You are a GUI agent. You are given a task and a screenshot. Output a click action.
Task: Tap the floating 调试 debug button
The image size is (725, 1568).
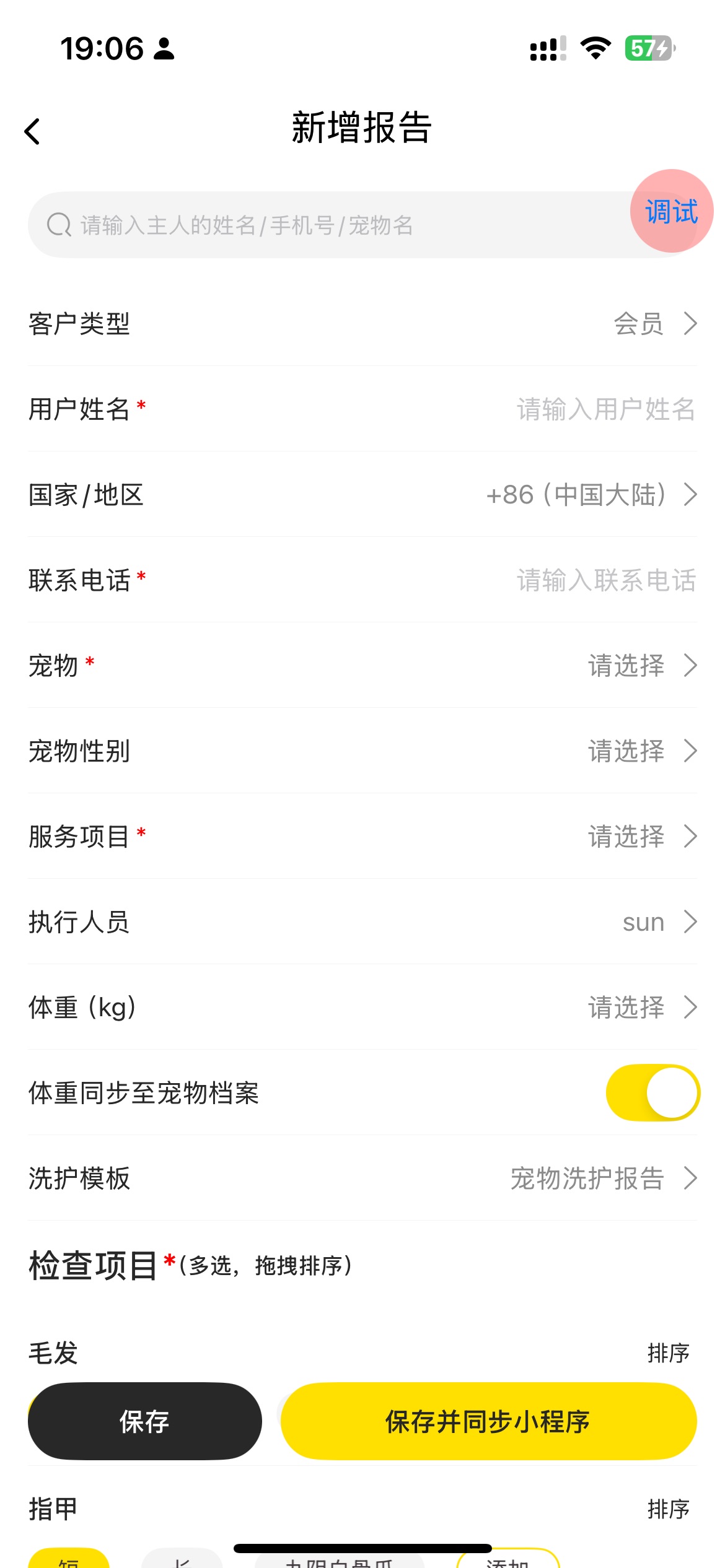click(x=672, y=211)
